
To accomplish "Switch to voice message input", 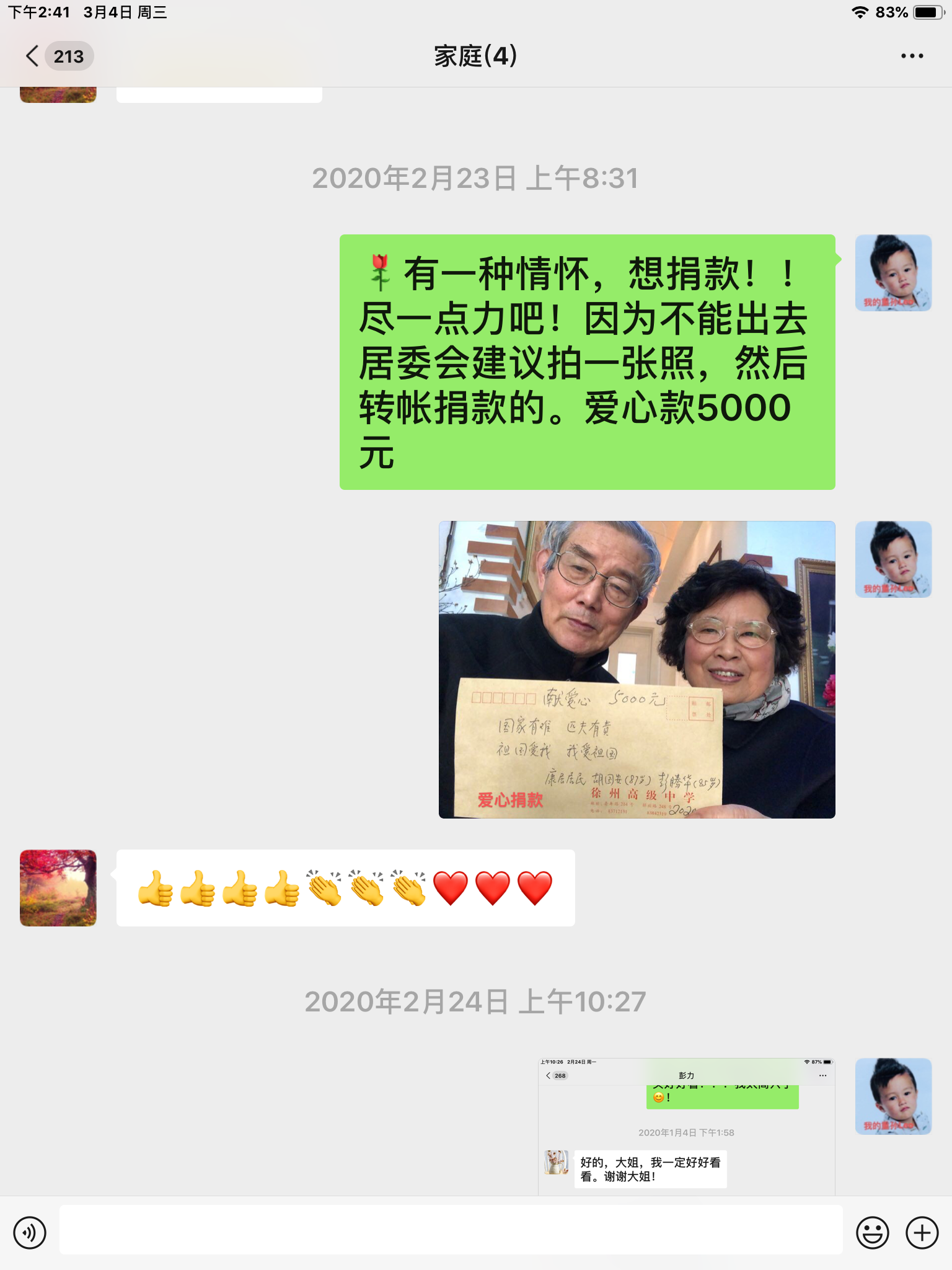I will pyautogui.click(x=30, y=1232).
